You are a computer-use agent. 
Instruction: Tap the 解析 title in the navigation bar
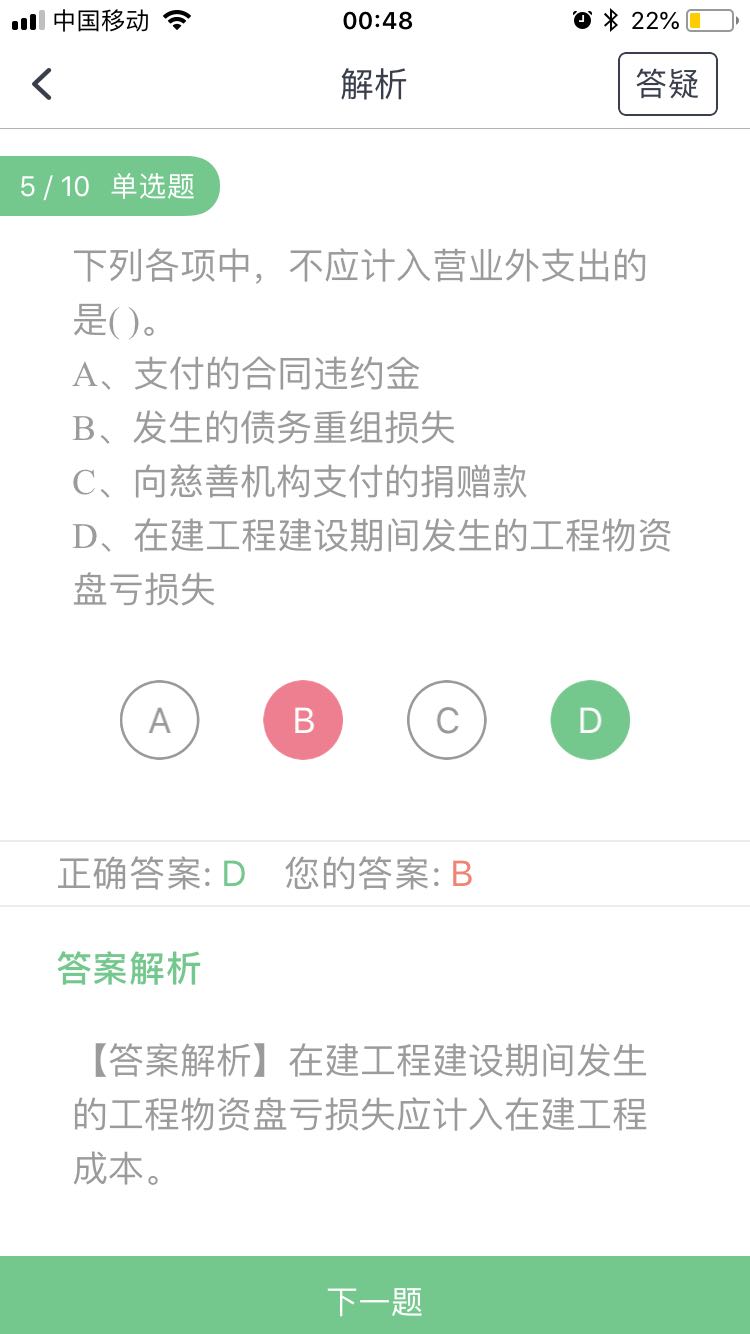point(374,84)
